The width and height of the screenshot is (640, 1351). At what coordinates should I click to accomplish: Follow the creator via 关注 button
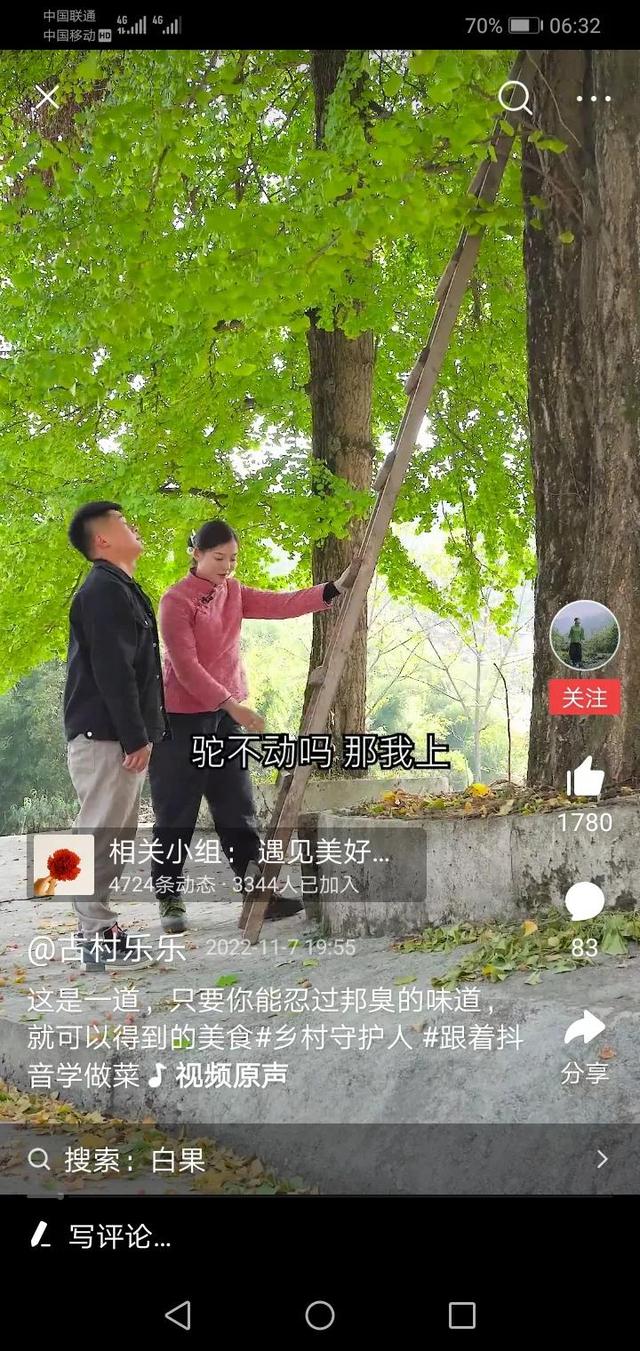click(585, 697)
